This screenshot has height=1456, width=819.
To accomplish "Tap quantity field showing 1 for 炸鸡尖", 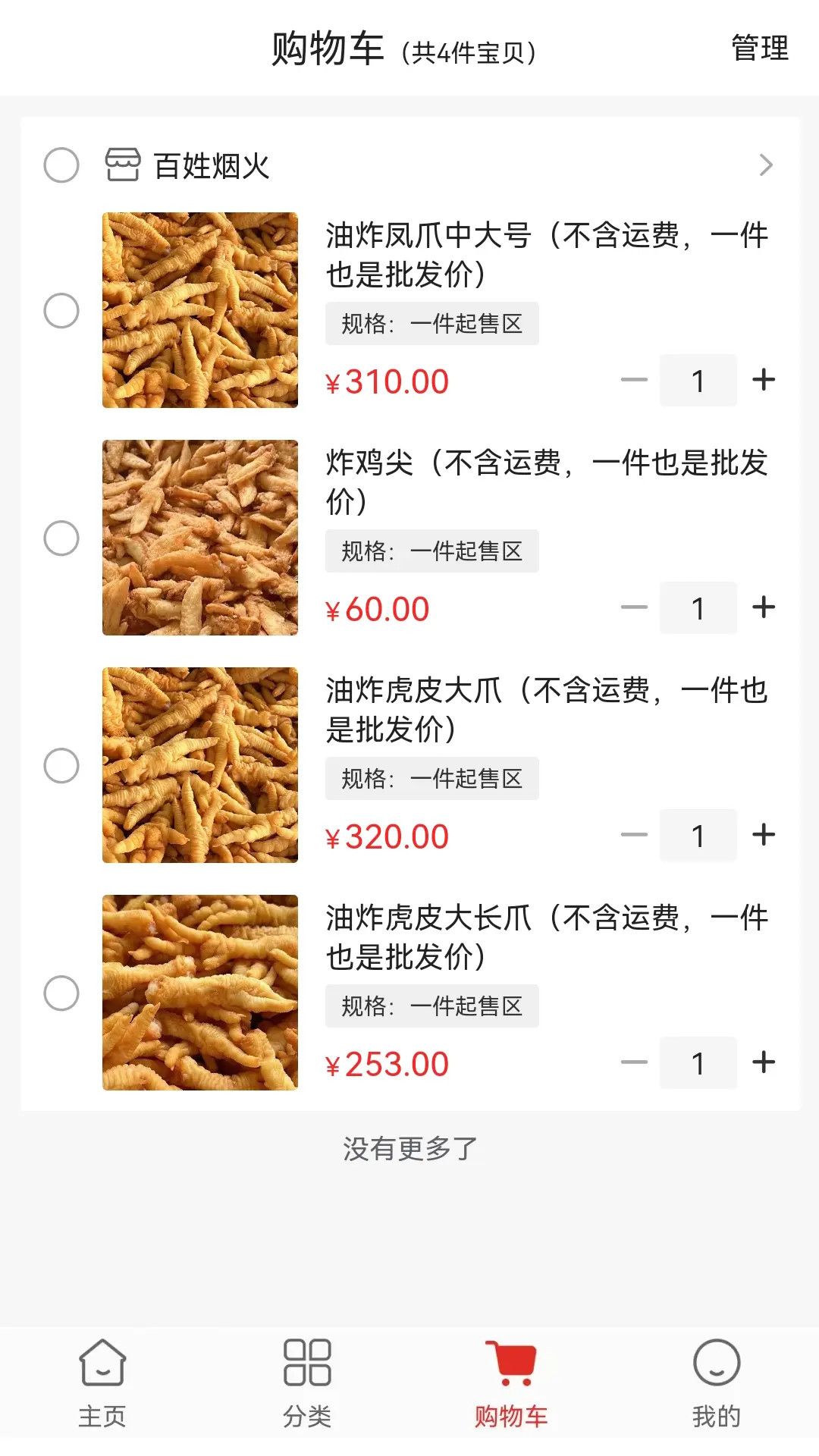I will click(698, 607).
